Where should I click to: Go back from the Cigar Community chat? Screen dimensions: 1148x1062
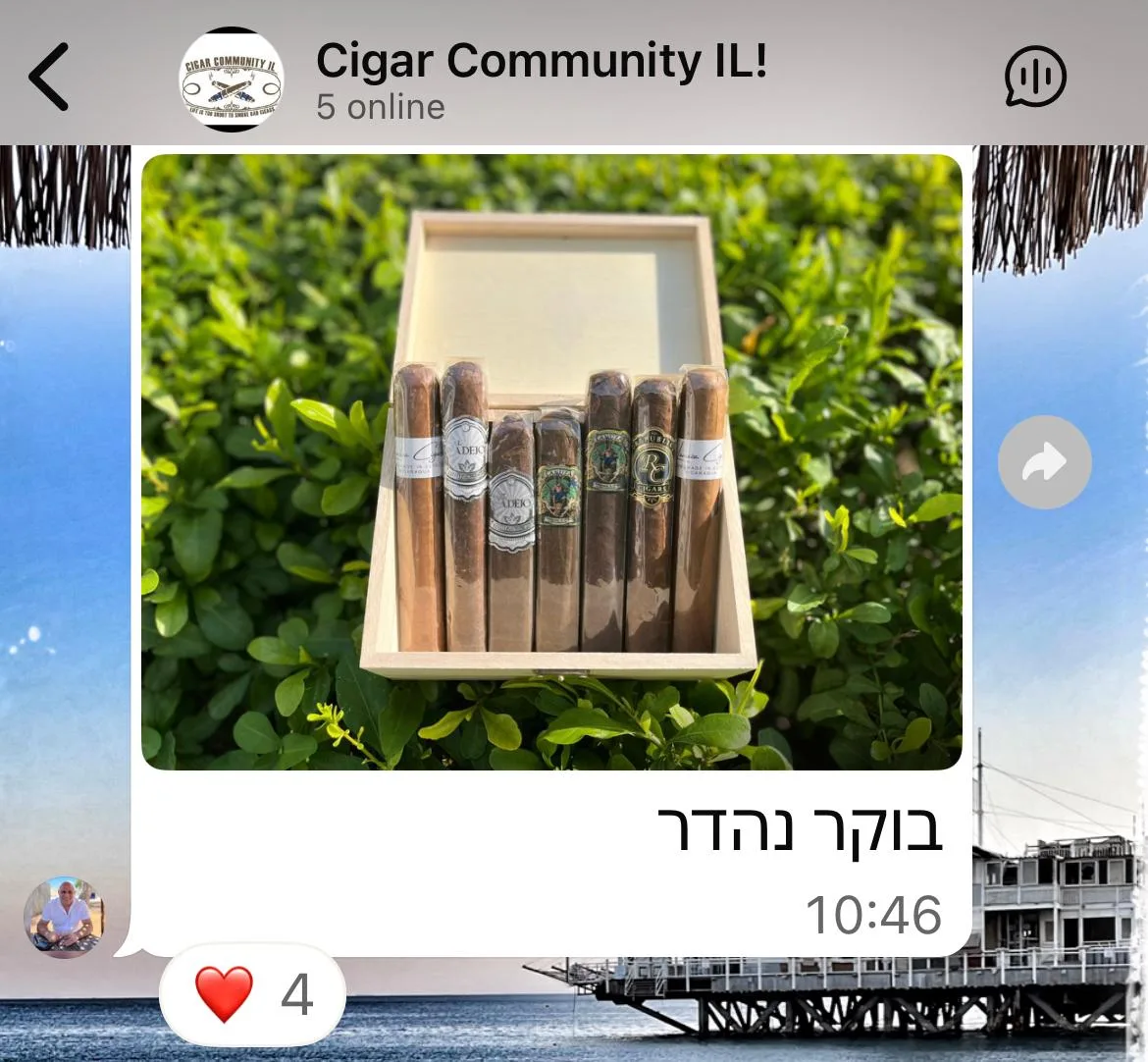(49, 77)
